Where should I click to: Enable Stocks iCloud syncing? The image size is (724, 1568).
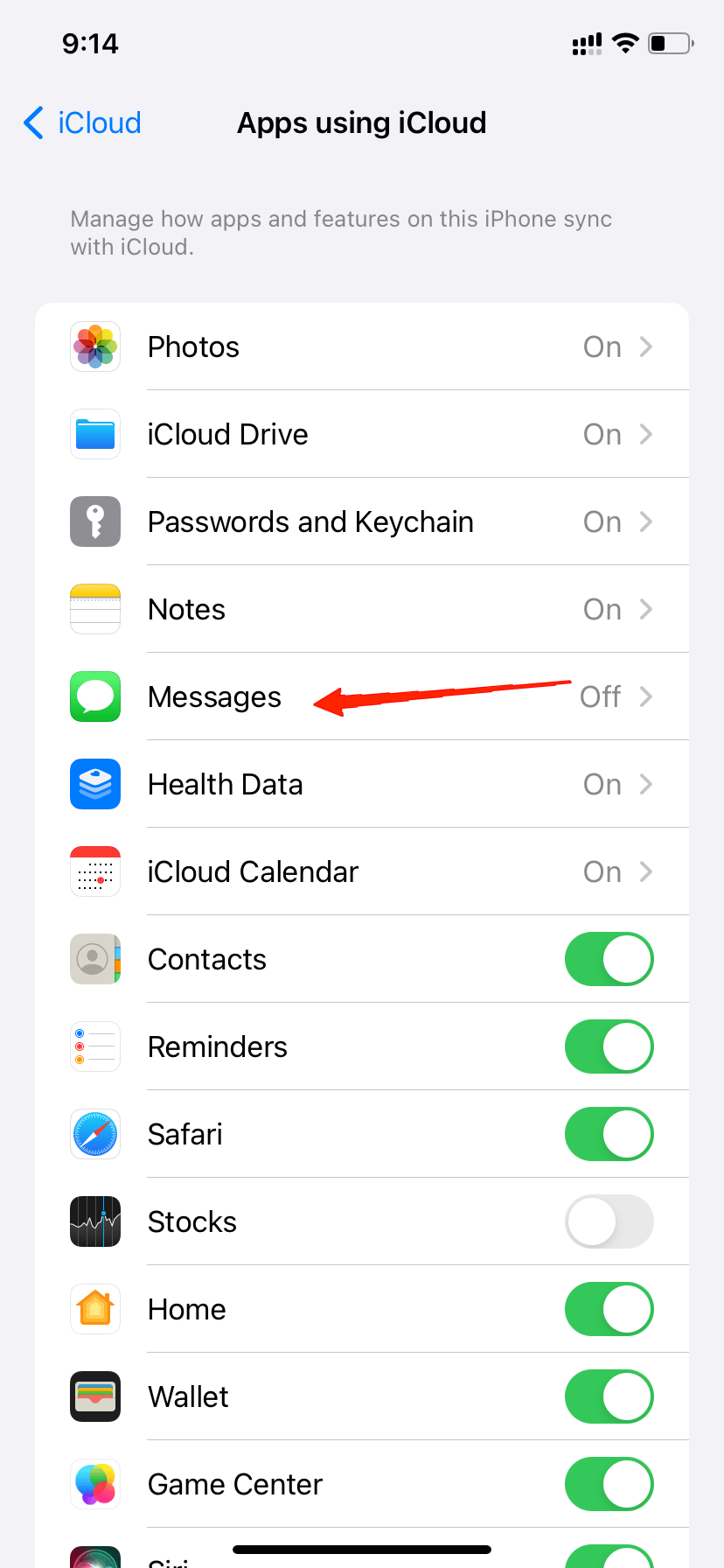pyautogui.click(x=609, y=1221)
